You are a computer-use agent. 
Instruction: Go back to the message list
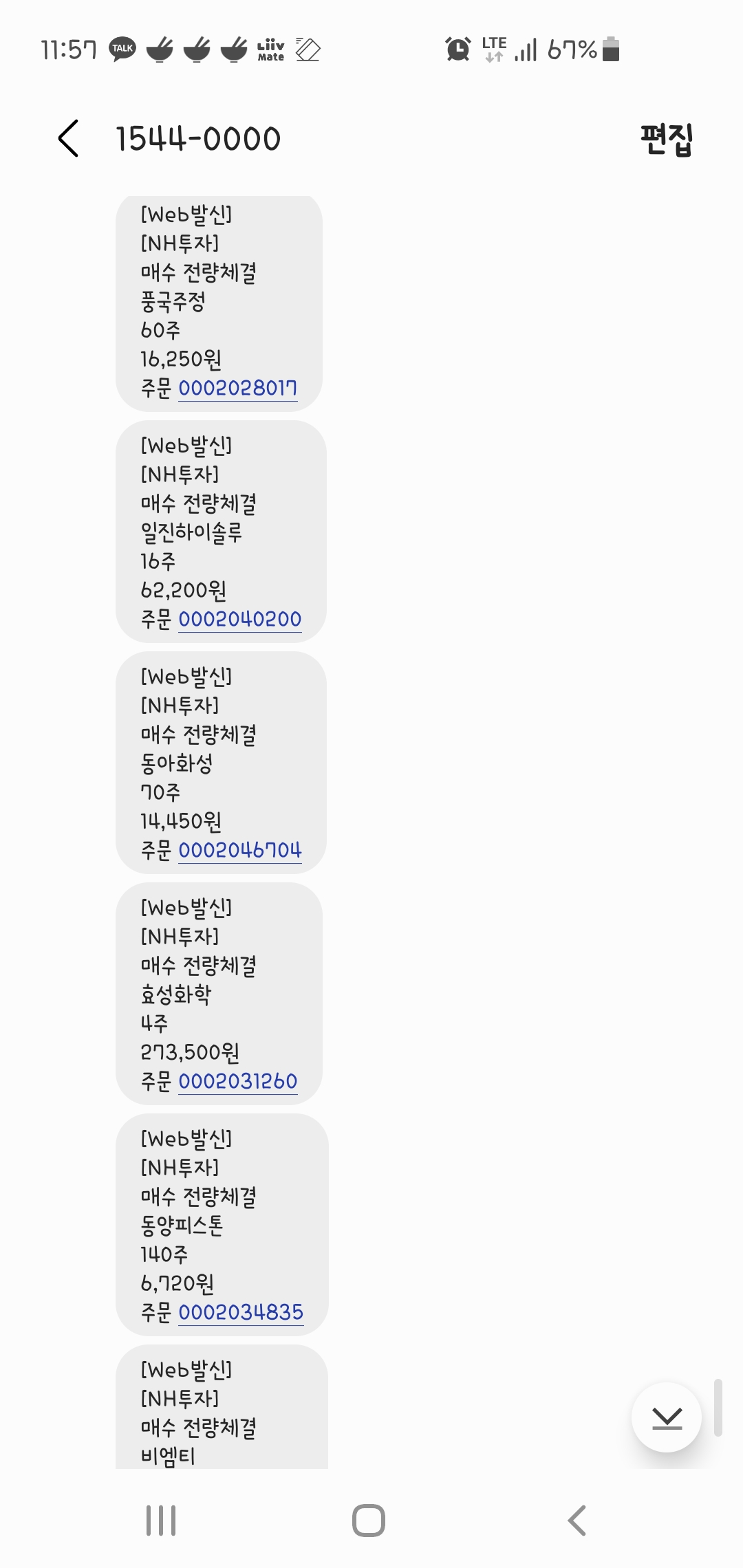(x=68, y=138)
